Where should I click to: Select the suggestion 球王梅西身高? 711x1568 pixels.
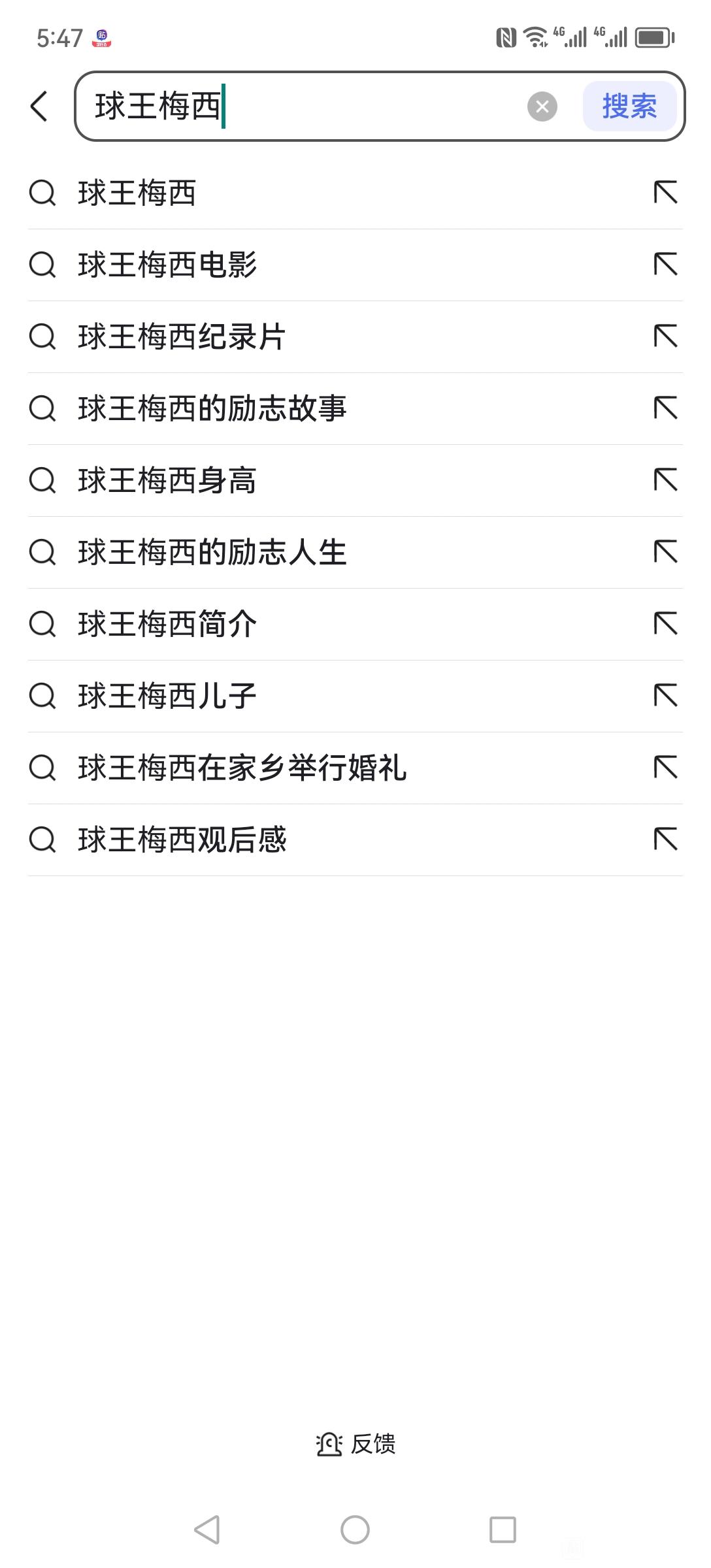[x=355, y=480]
